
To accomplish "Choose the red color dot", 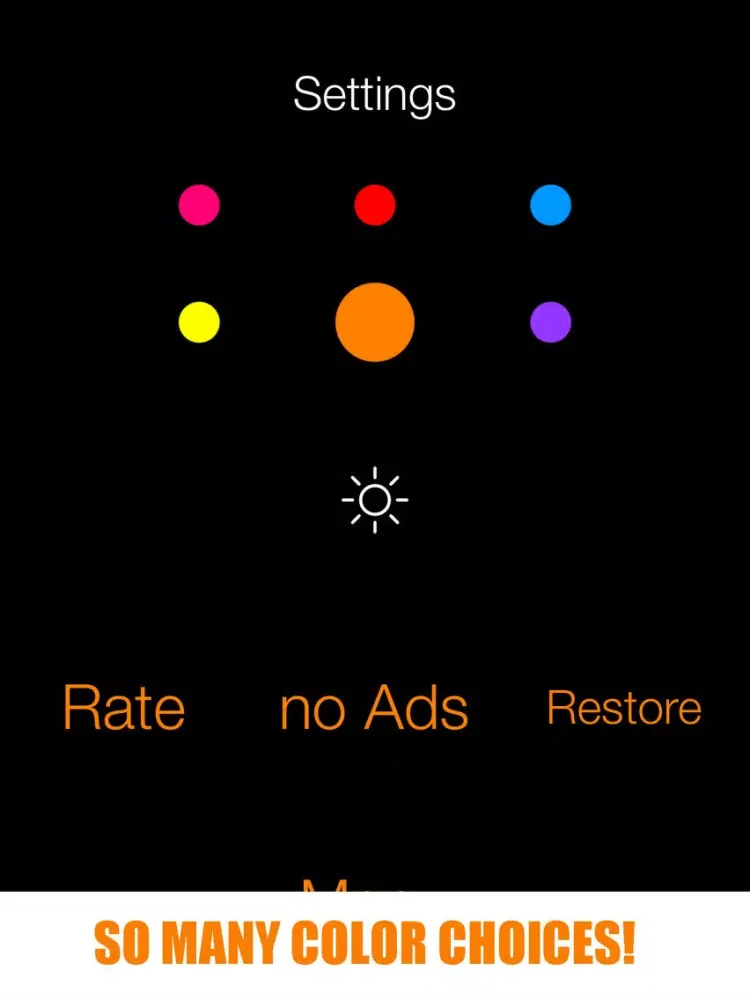I will point(375,205).
